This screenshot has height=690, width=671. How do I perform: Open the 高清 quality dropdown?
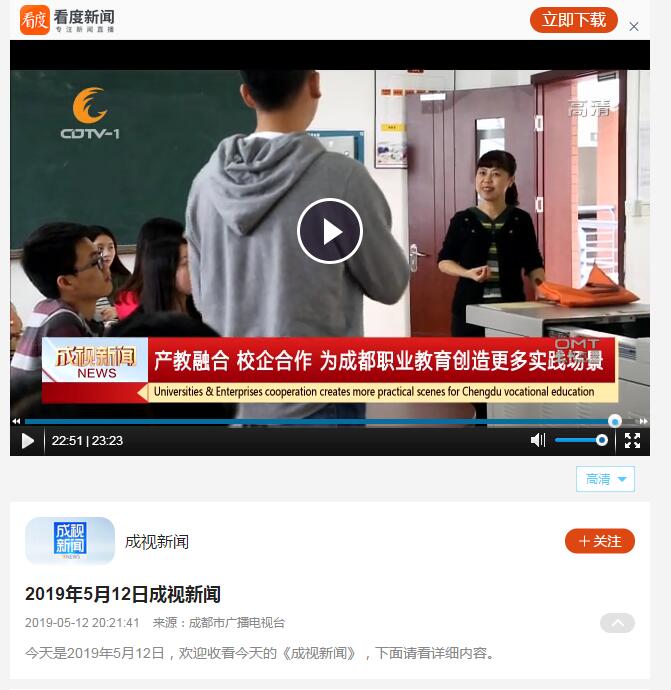605,479
